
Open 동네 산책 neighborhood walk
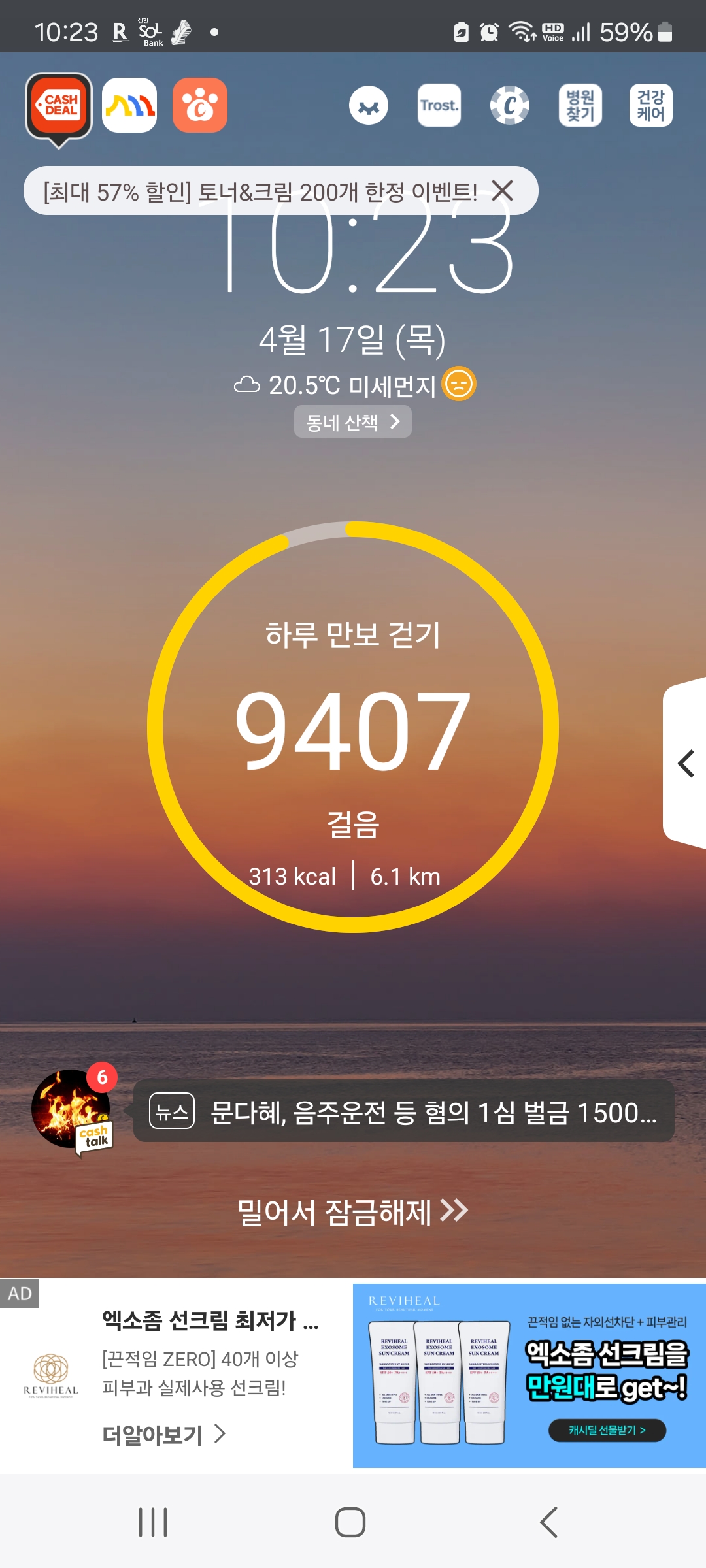pos(352,422)
